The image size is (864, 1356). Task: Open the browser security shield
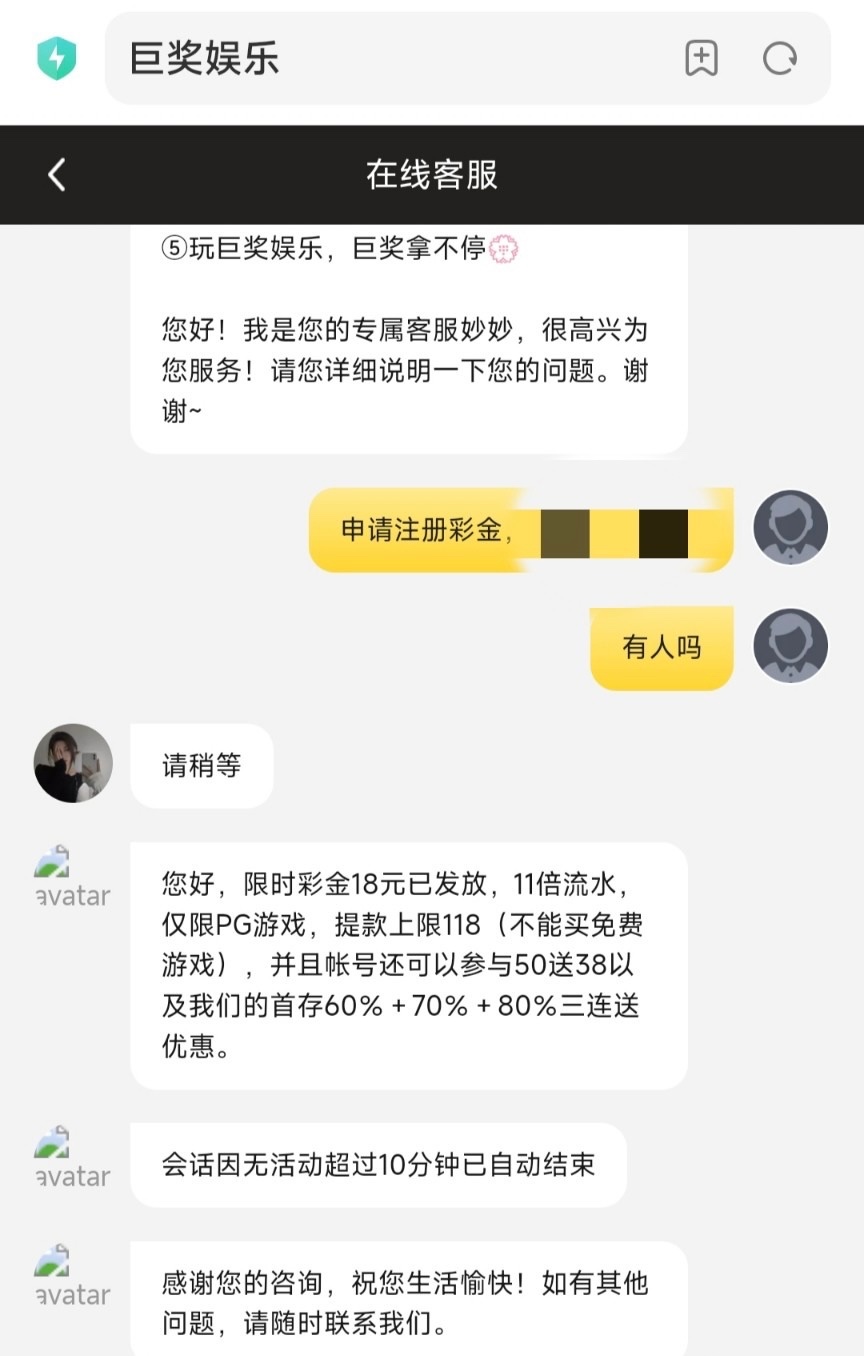coord(56,59)
